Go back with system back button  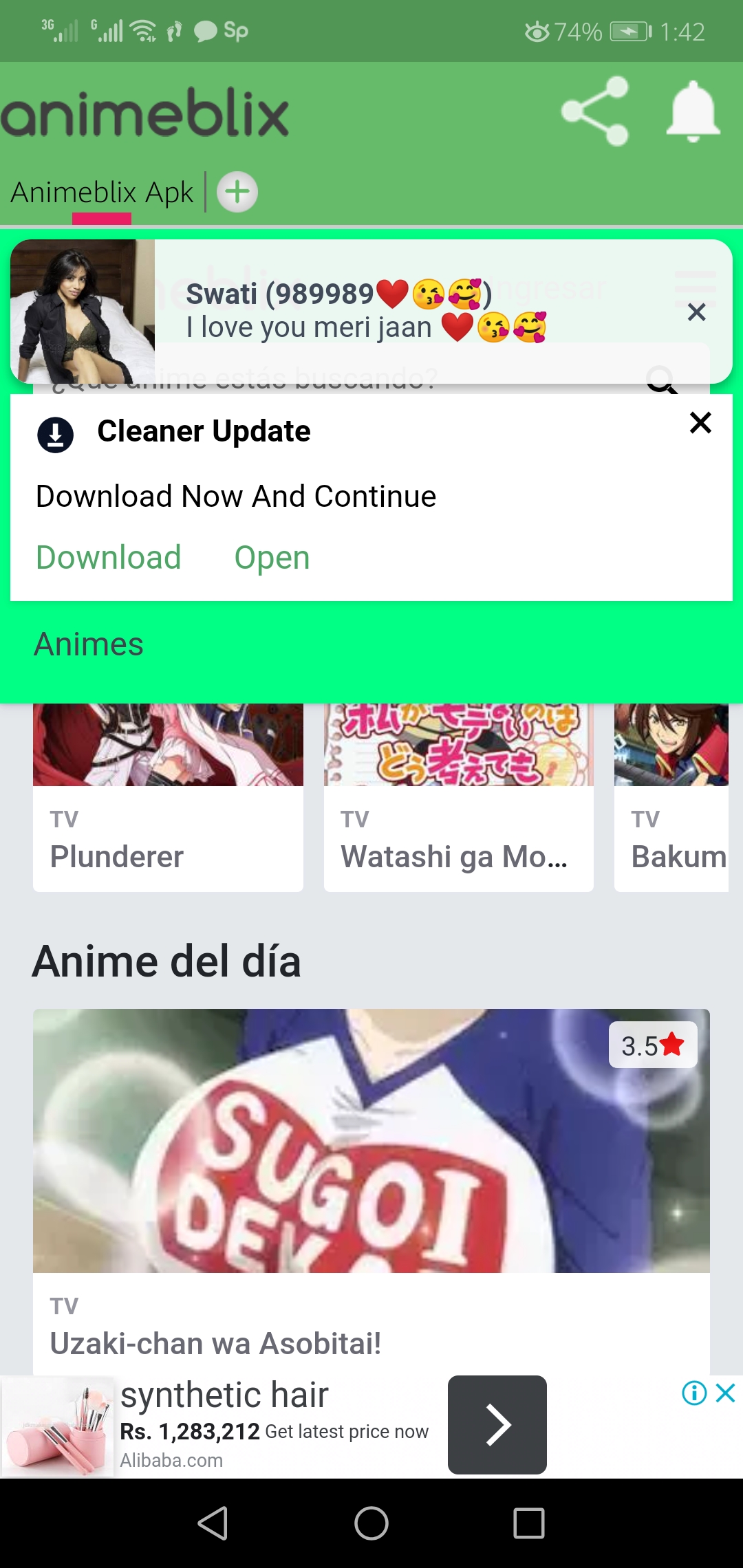213,1523
